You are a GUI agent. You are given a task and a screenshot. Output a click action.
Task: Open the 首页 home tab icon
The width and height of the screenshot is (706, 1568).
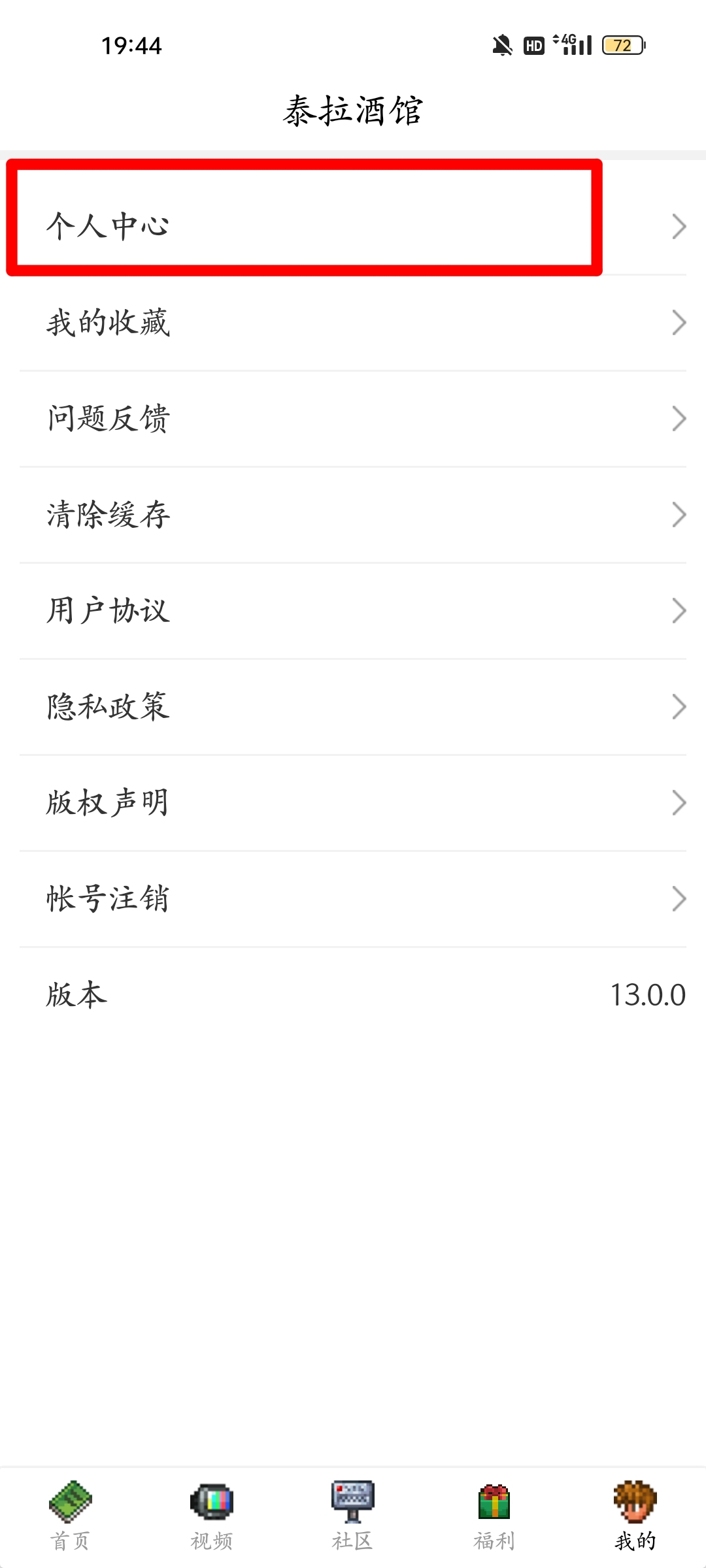pyautogui.click(x=70, y=1509)
